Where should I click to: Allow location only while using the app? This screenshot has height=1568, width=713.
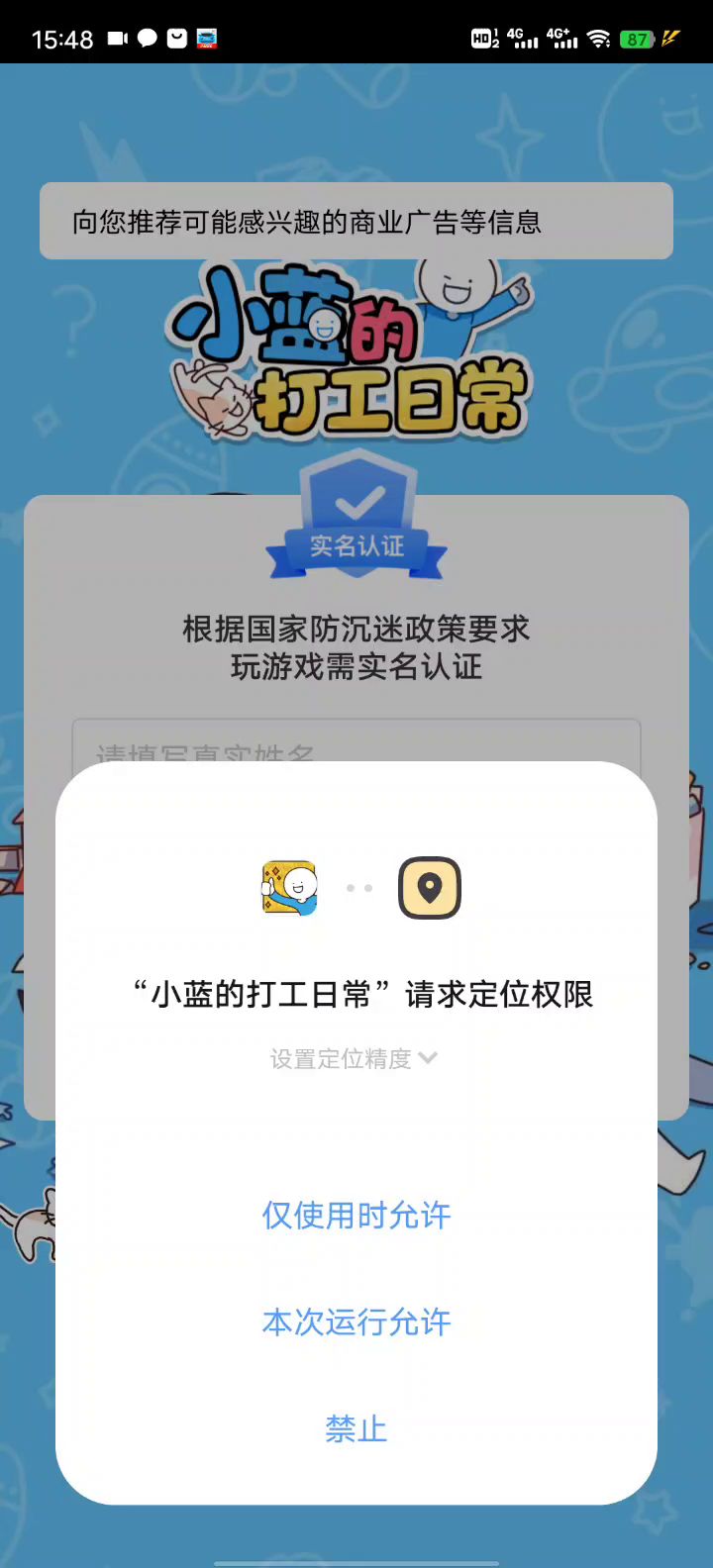click(356, 1215)
